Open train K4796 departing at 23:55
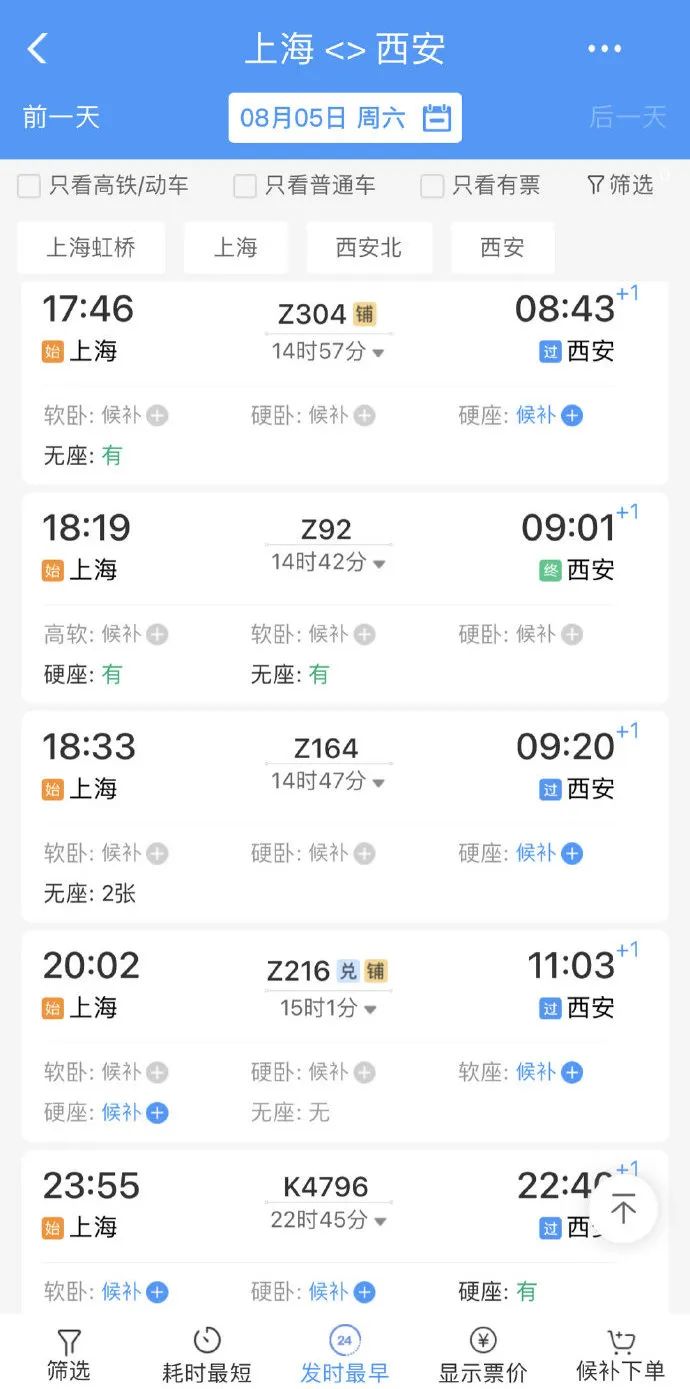 click(x=325, y=1187)
